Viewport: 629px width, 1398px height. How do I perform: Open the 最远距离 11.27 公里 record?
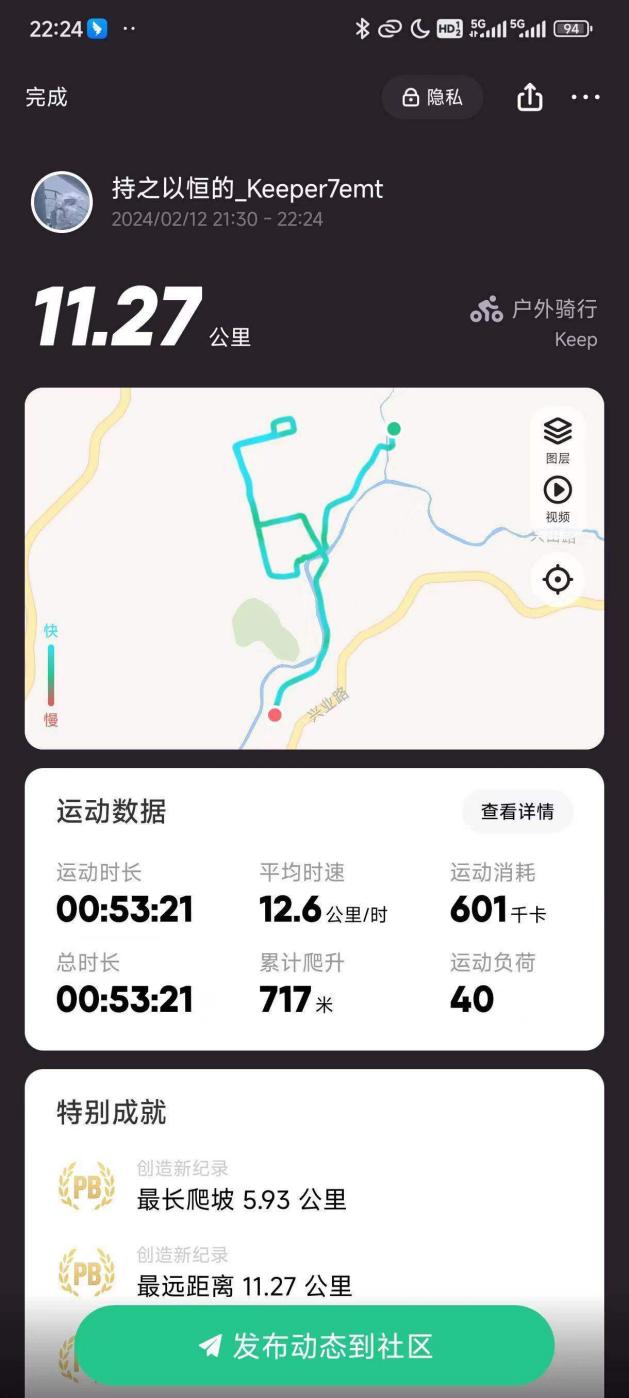(244, 1286)
